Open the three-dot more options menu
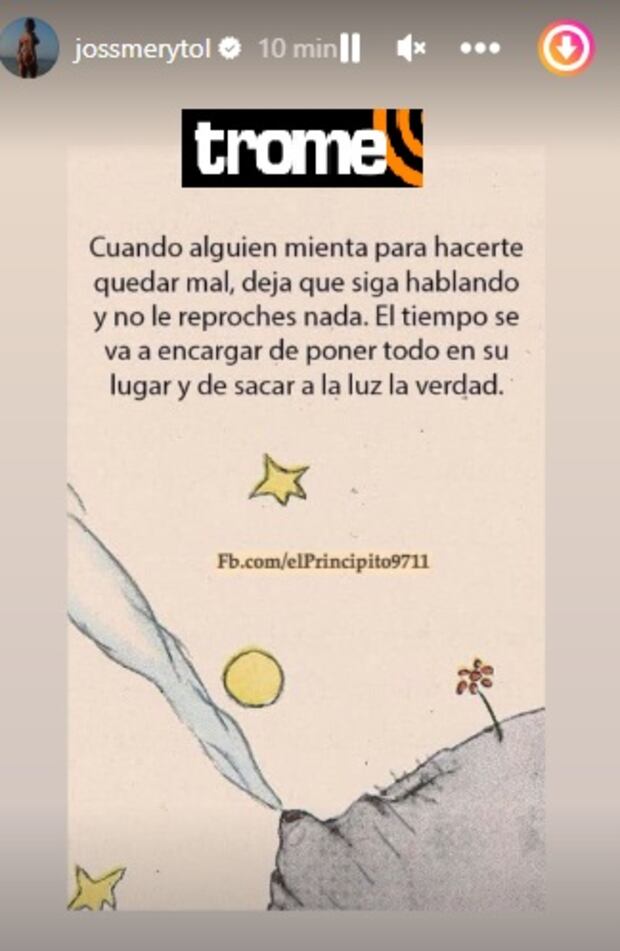 (x=480, y=48)
